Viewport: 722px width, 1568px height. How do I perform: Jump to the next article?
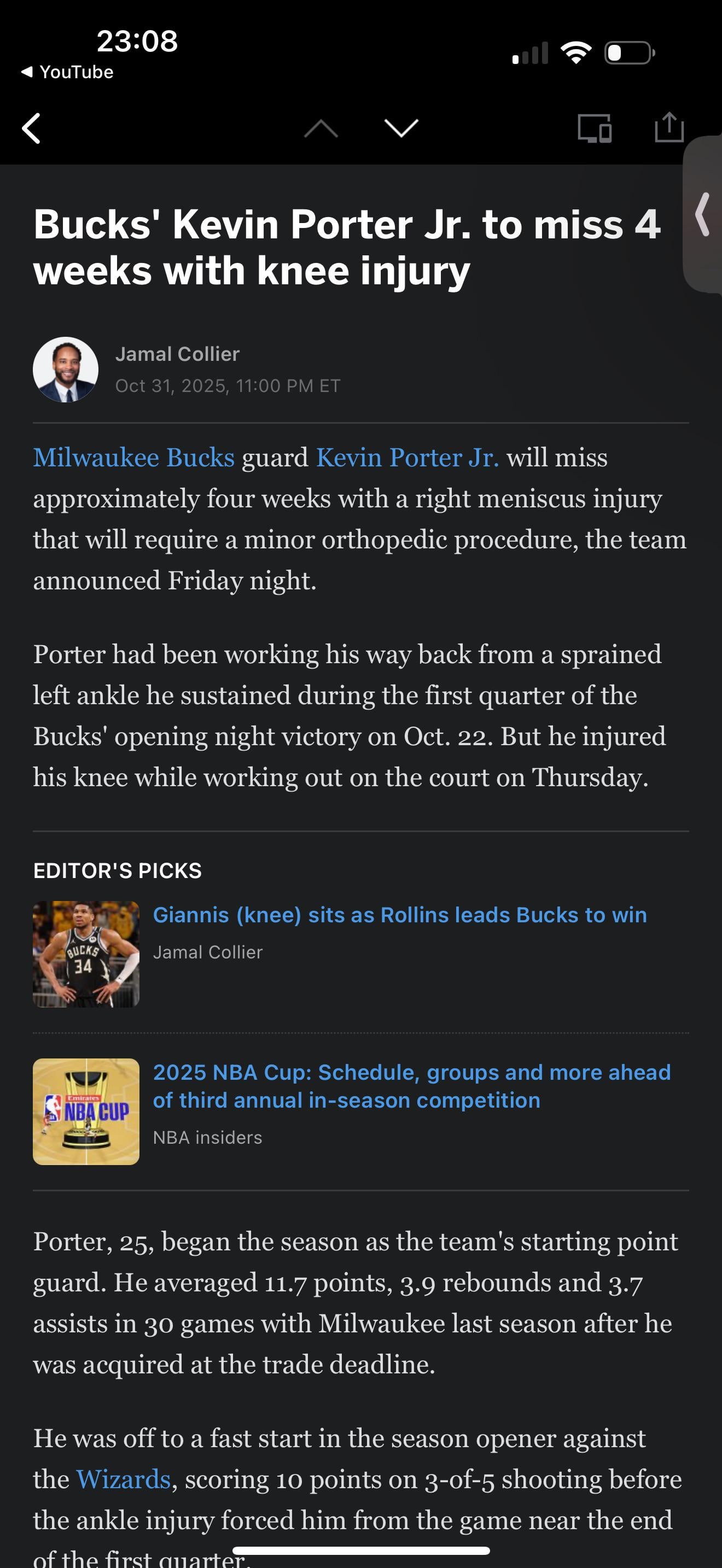[x=401, y=128]
